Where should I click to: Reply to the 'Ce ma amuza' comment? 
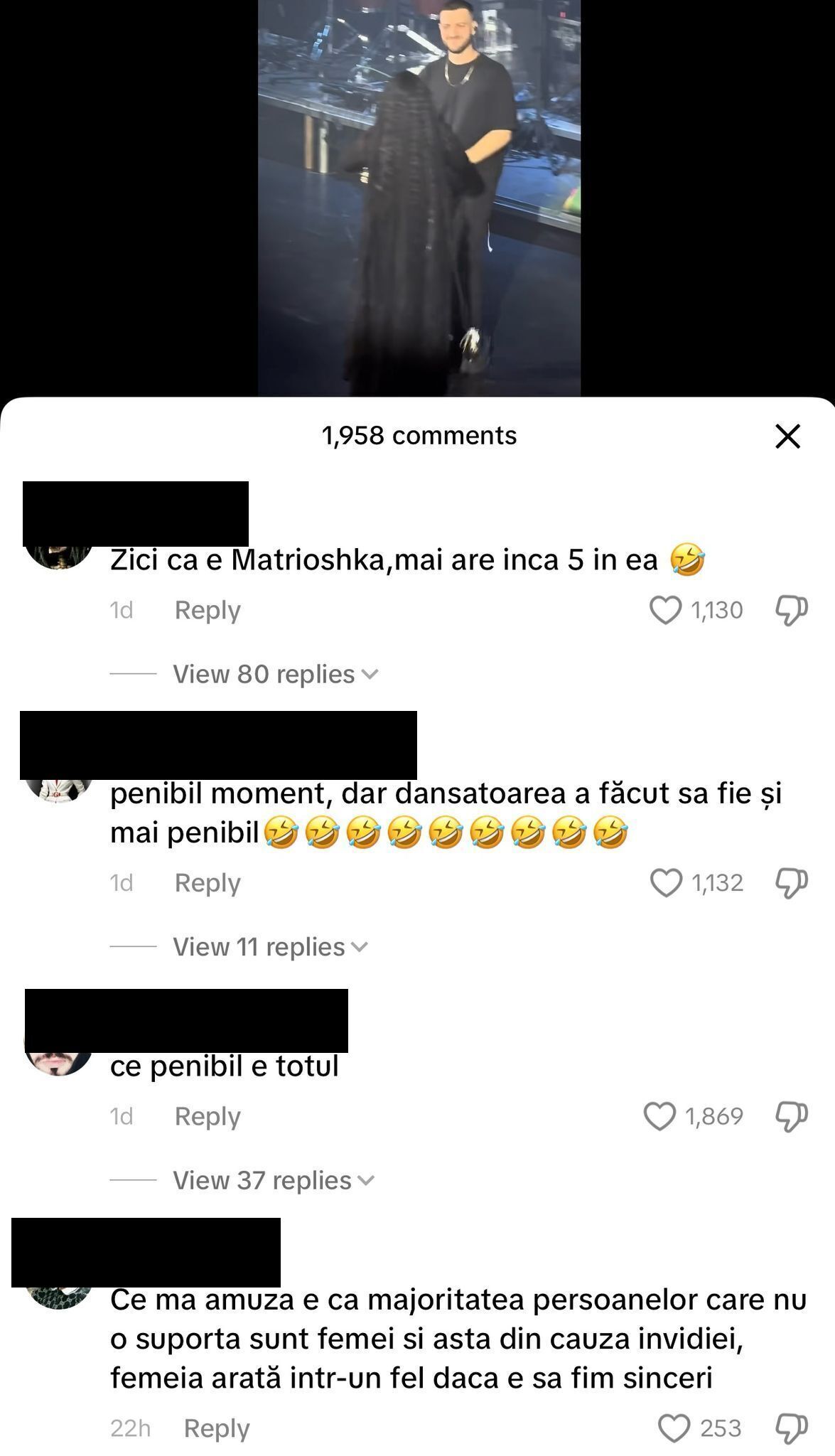tap(217, 1428)
